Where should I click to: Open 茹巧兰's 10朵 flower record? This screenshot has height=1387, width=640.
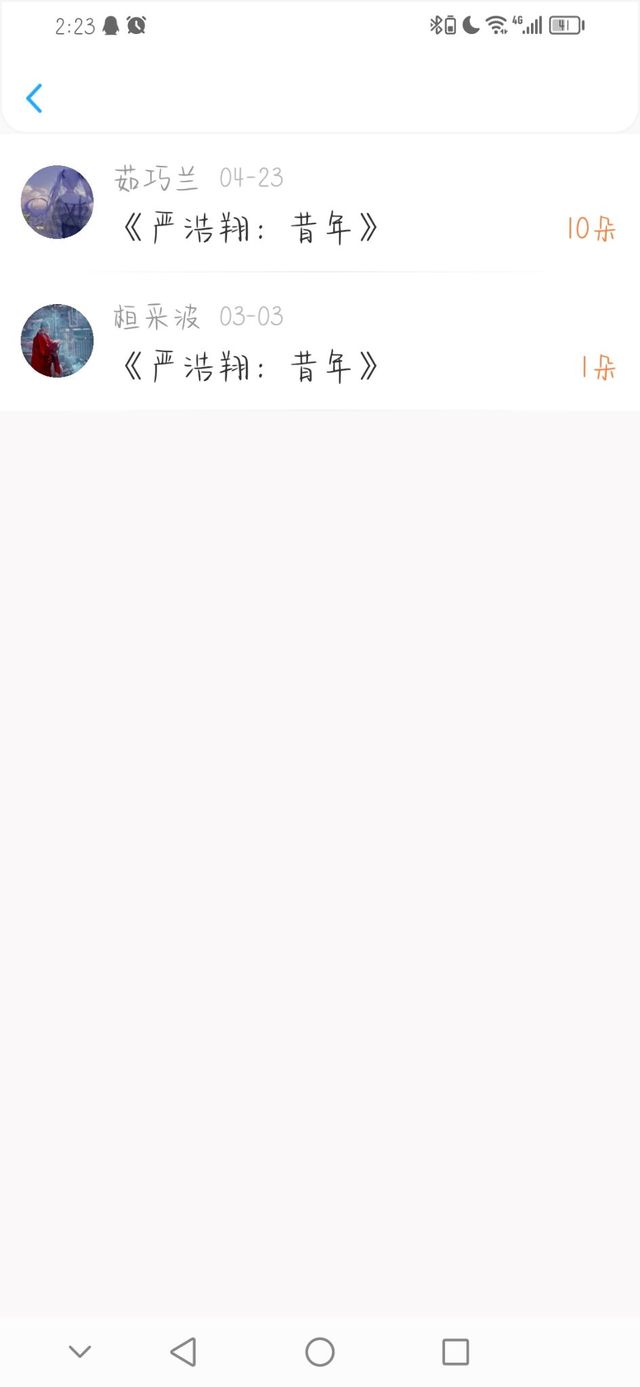(320, 205)
